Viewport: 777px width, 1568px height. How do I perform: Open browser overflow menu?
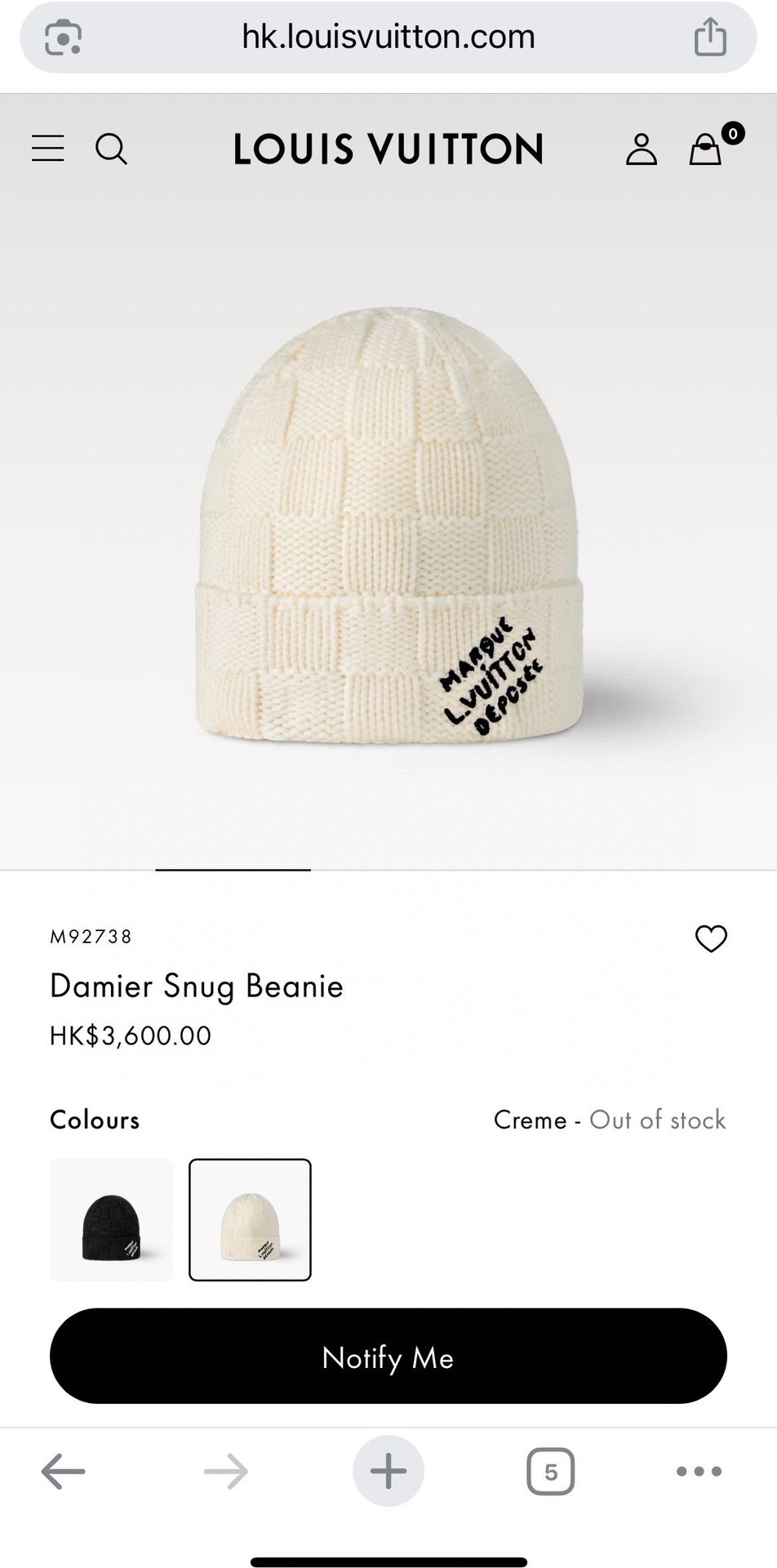coord(699,1472)
